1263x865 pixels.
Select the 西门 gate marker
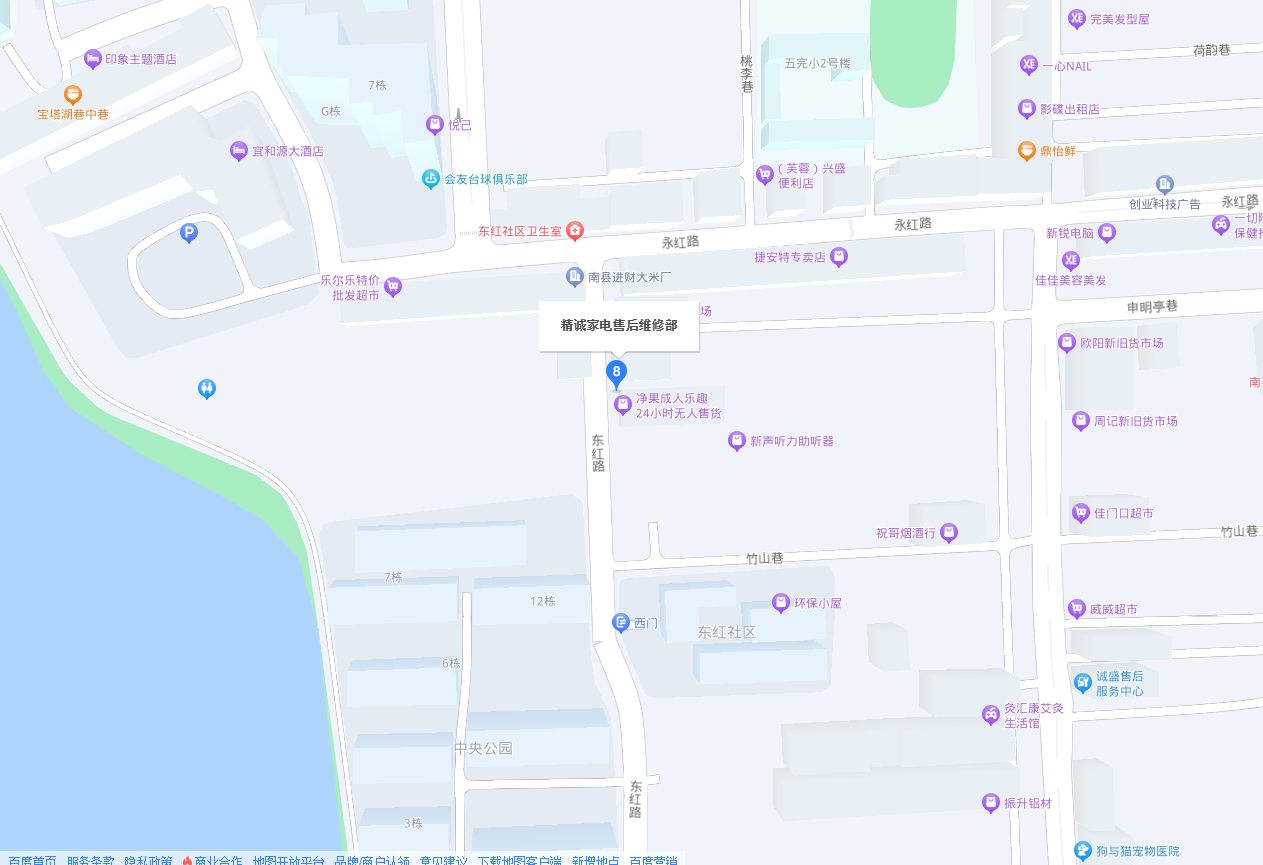click(621, 623)
